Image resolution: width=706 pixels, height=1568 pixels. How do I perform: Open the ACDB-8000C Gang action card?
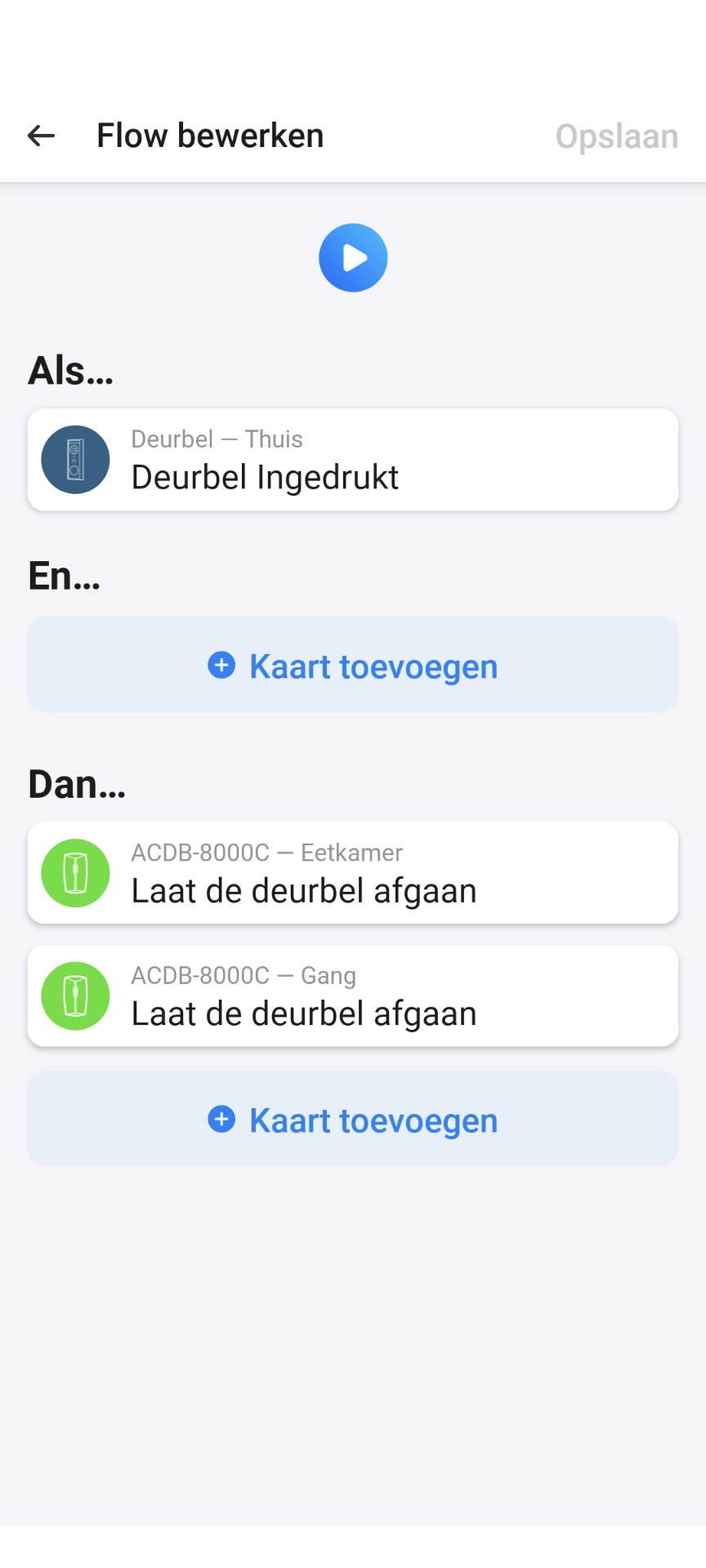(x=353, y=996)
